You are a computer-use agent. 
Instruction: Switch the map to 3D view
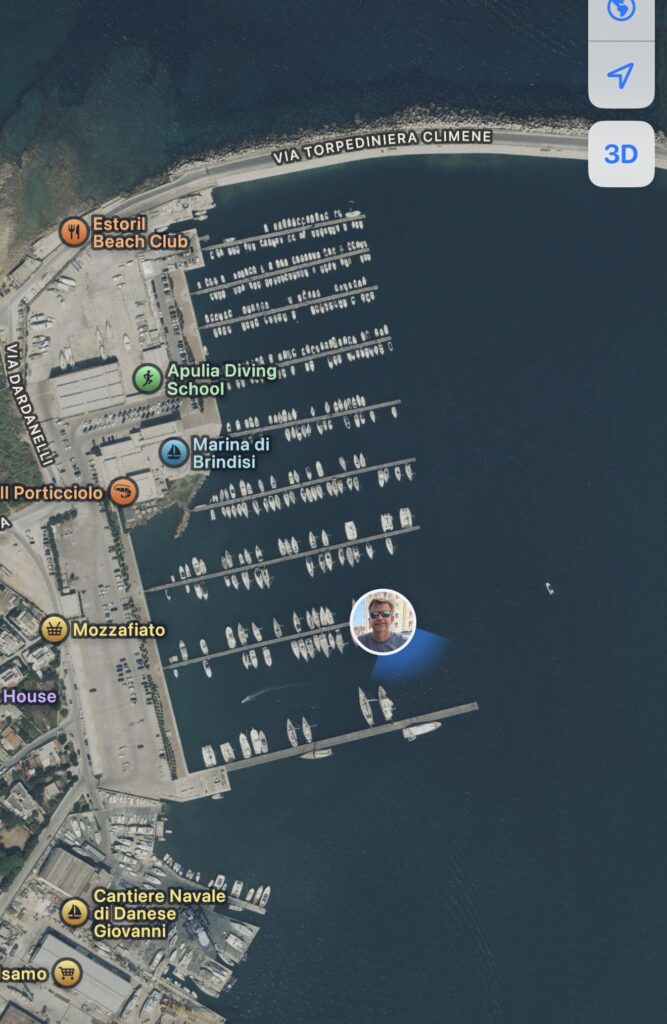(621, 154)
